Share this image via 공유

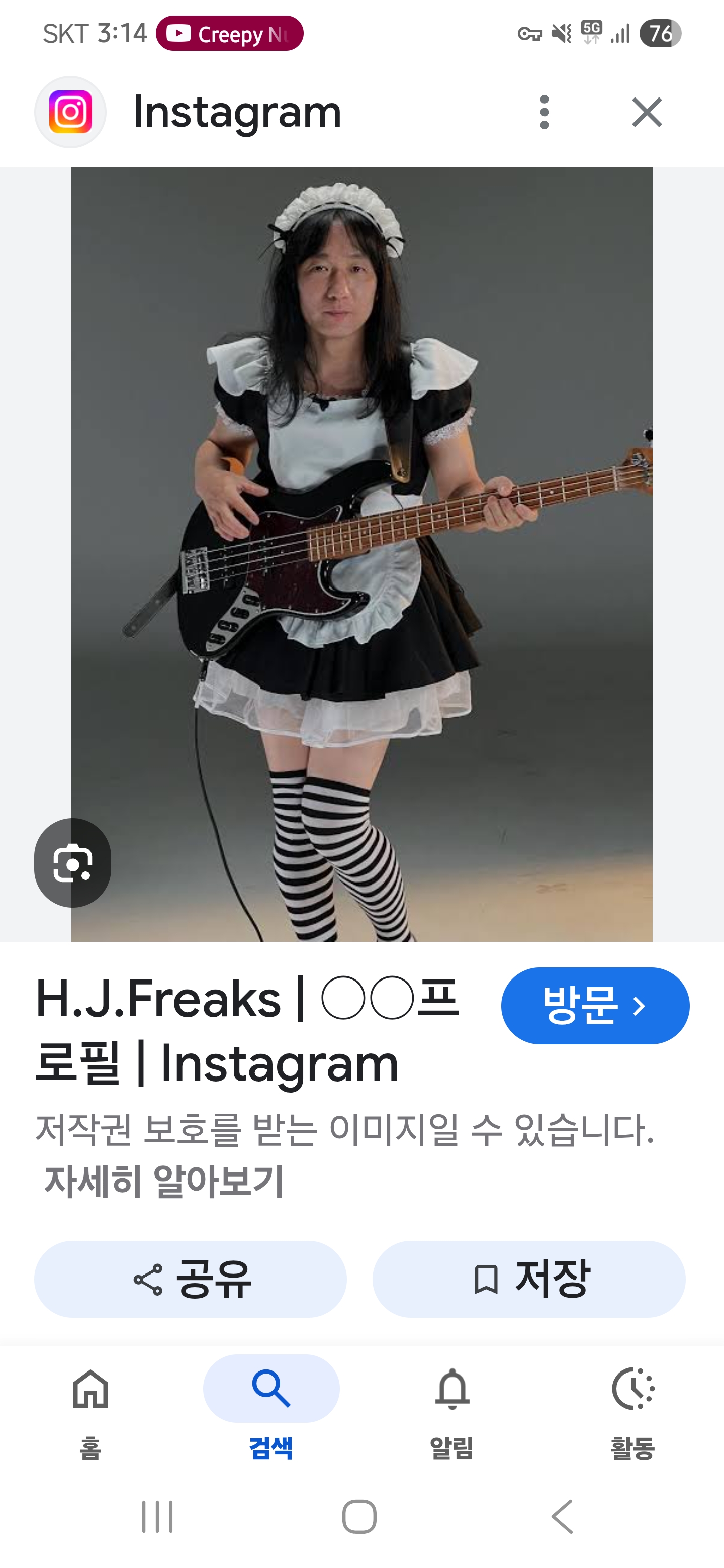click(x=191, y=1279)
